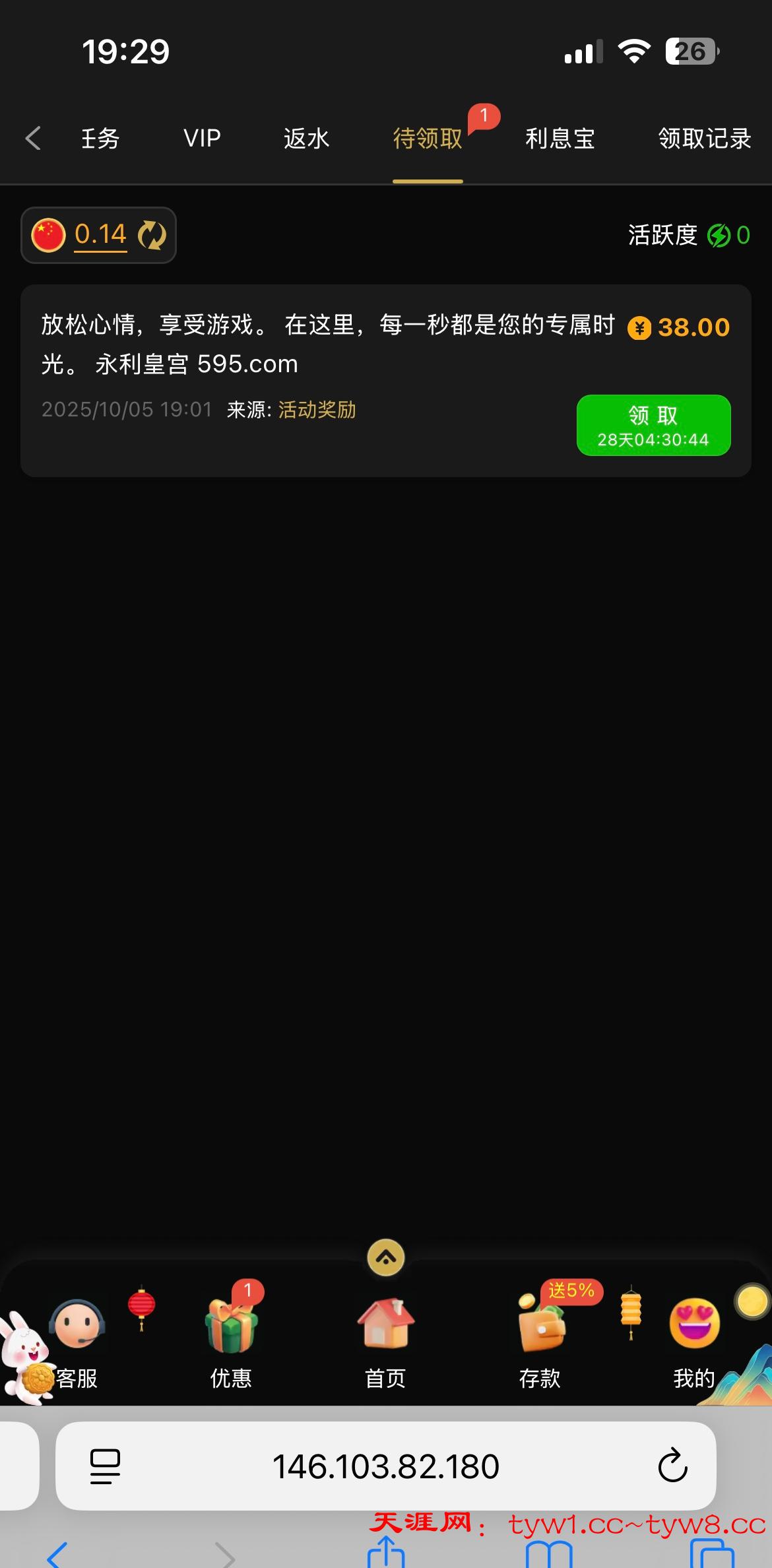Open the 优惠 promotions tab
This screenshot has width=772, height=1568.
pyautogui.click(x=231, y=1340)
